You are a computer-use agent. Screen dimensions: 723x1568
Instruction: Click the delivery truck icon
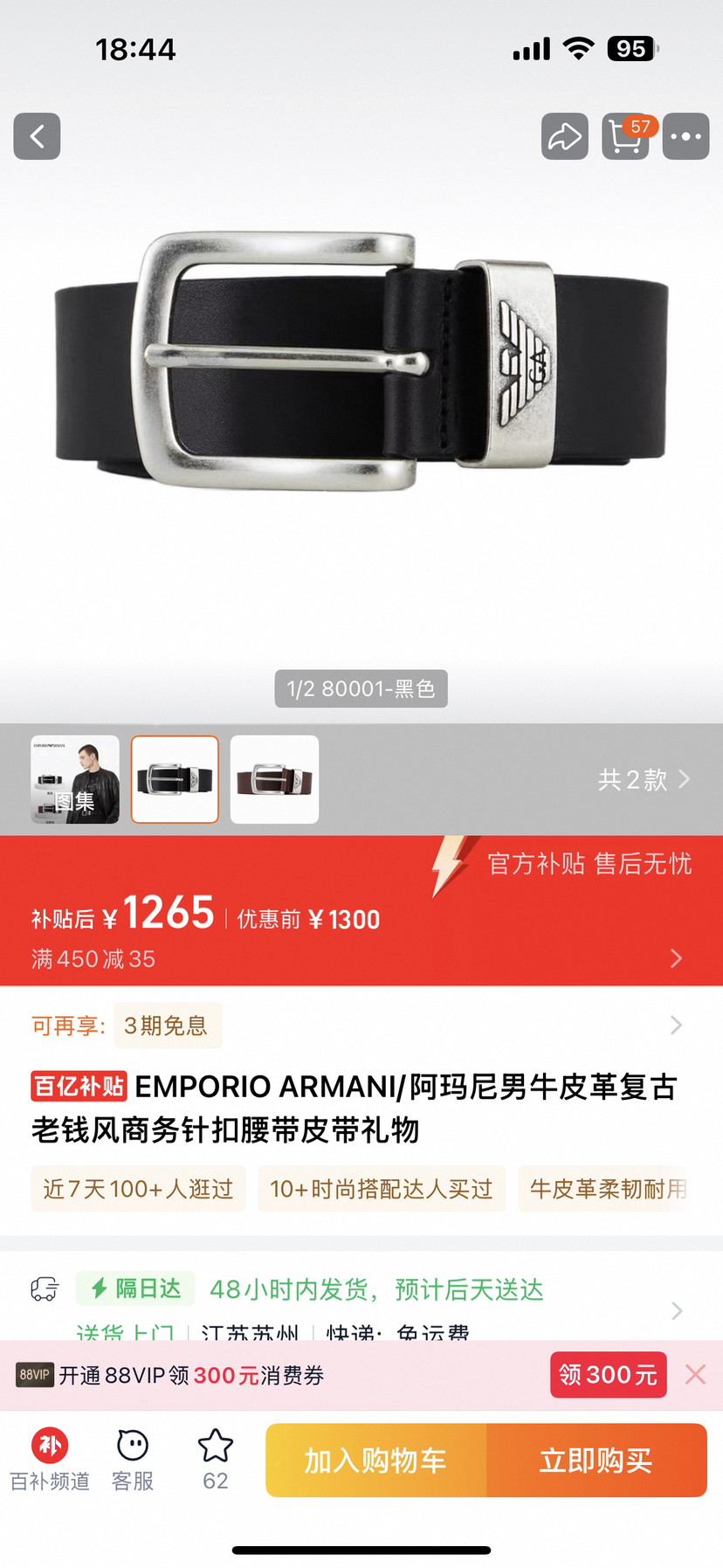pyautogui.click(x=44, y=1288)
